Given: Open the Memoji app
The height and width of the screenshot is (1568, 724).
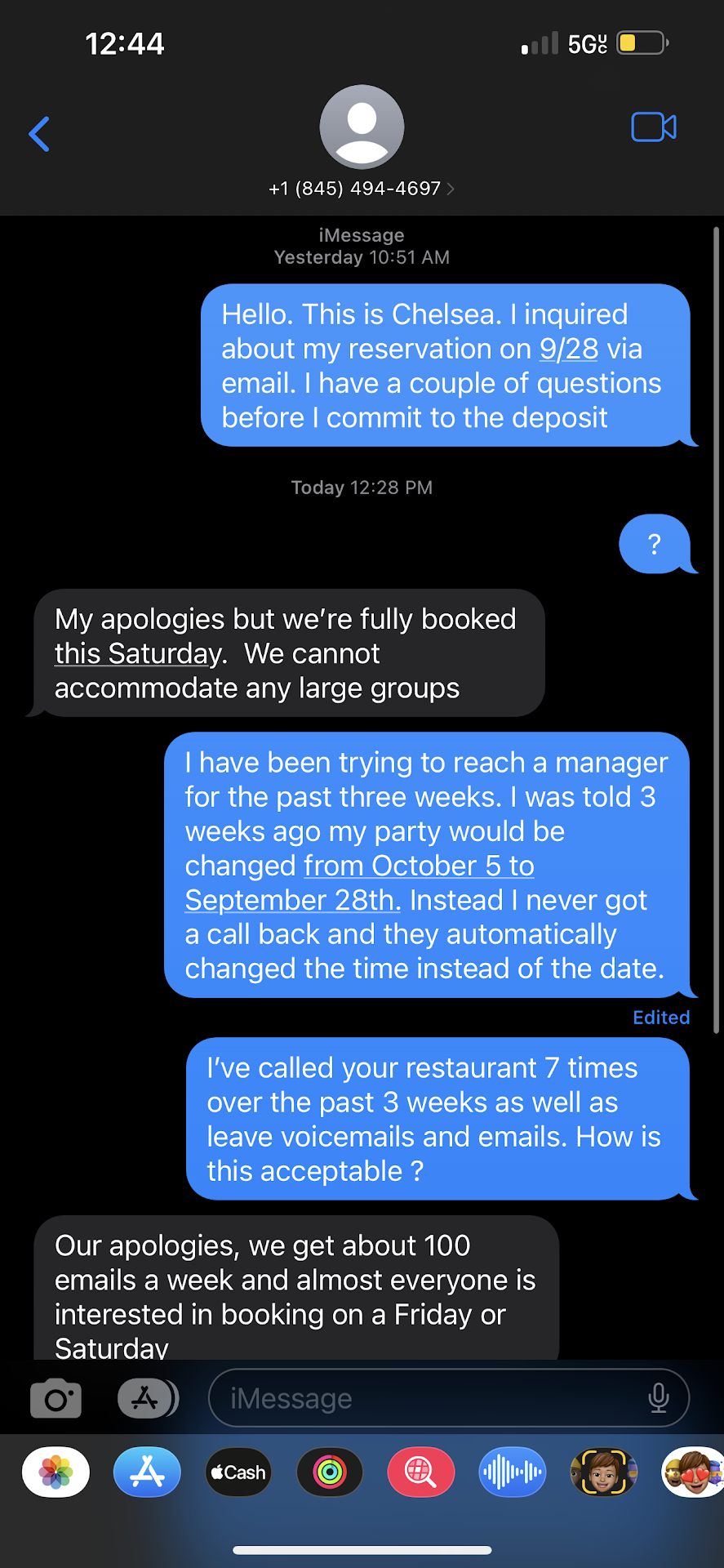Looking at the screenshot, I should coord(603,1472).
